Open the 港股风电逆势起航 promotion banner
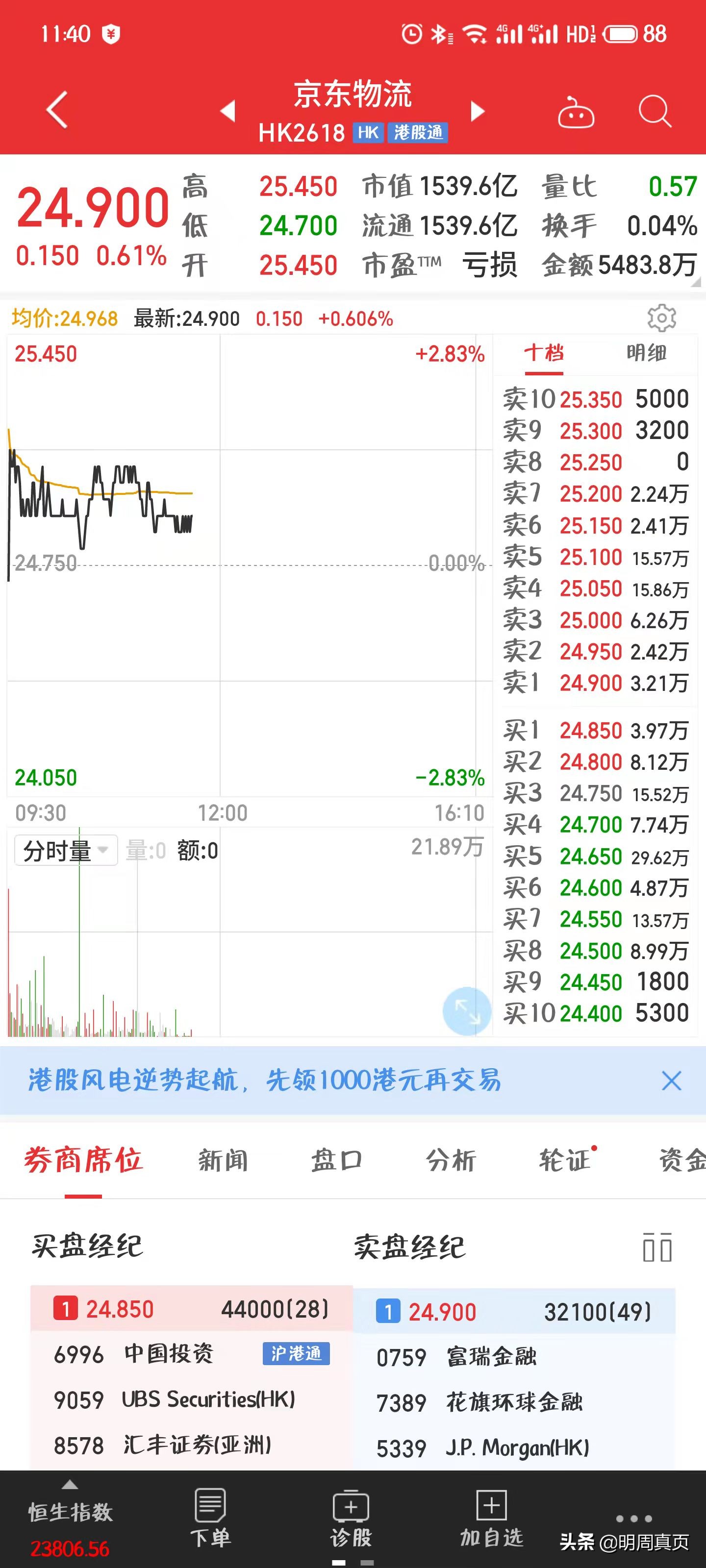Viewport: 706px width, 1568px height. tap(265, 1080)
